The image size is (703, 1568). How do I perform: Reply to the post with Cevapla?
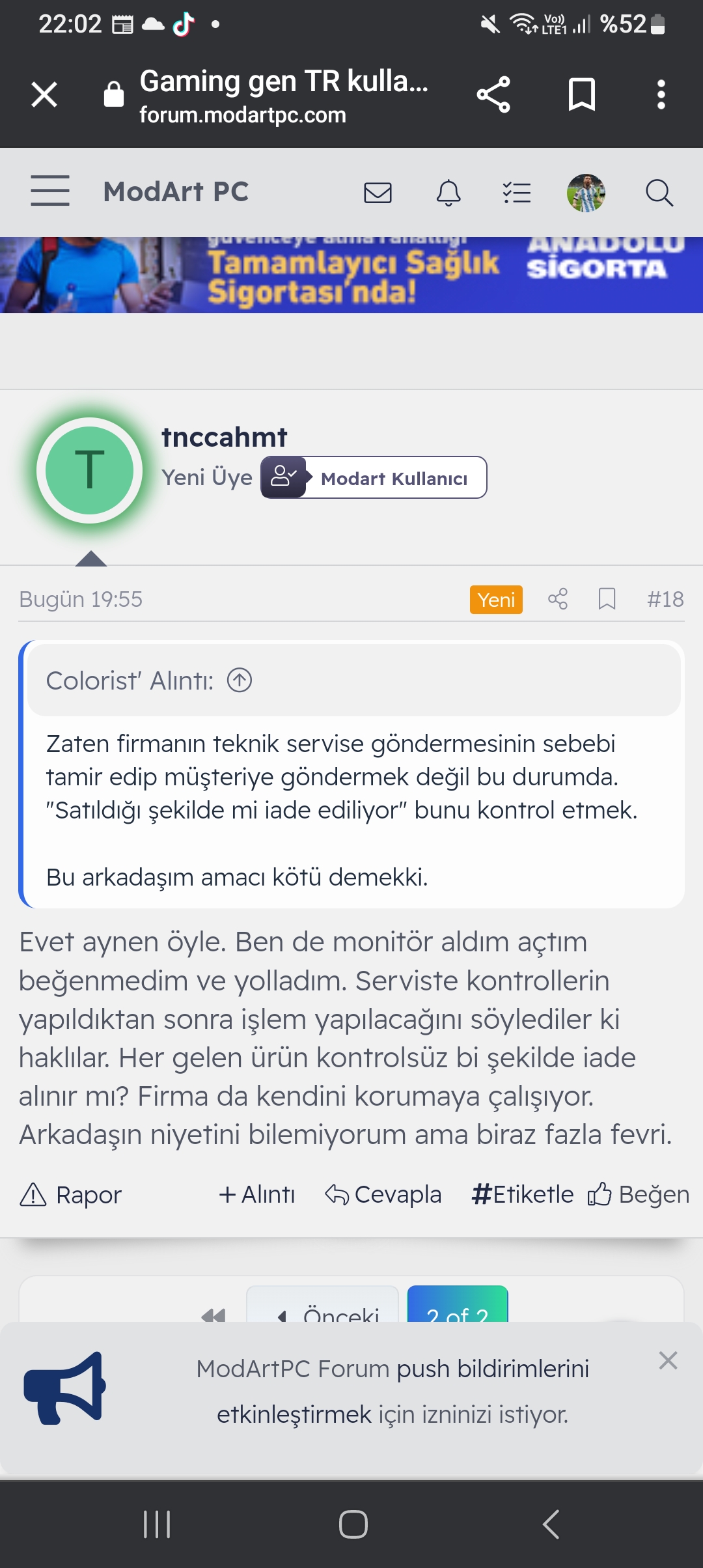tap(384, 1195)
